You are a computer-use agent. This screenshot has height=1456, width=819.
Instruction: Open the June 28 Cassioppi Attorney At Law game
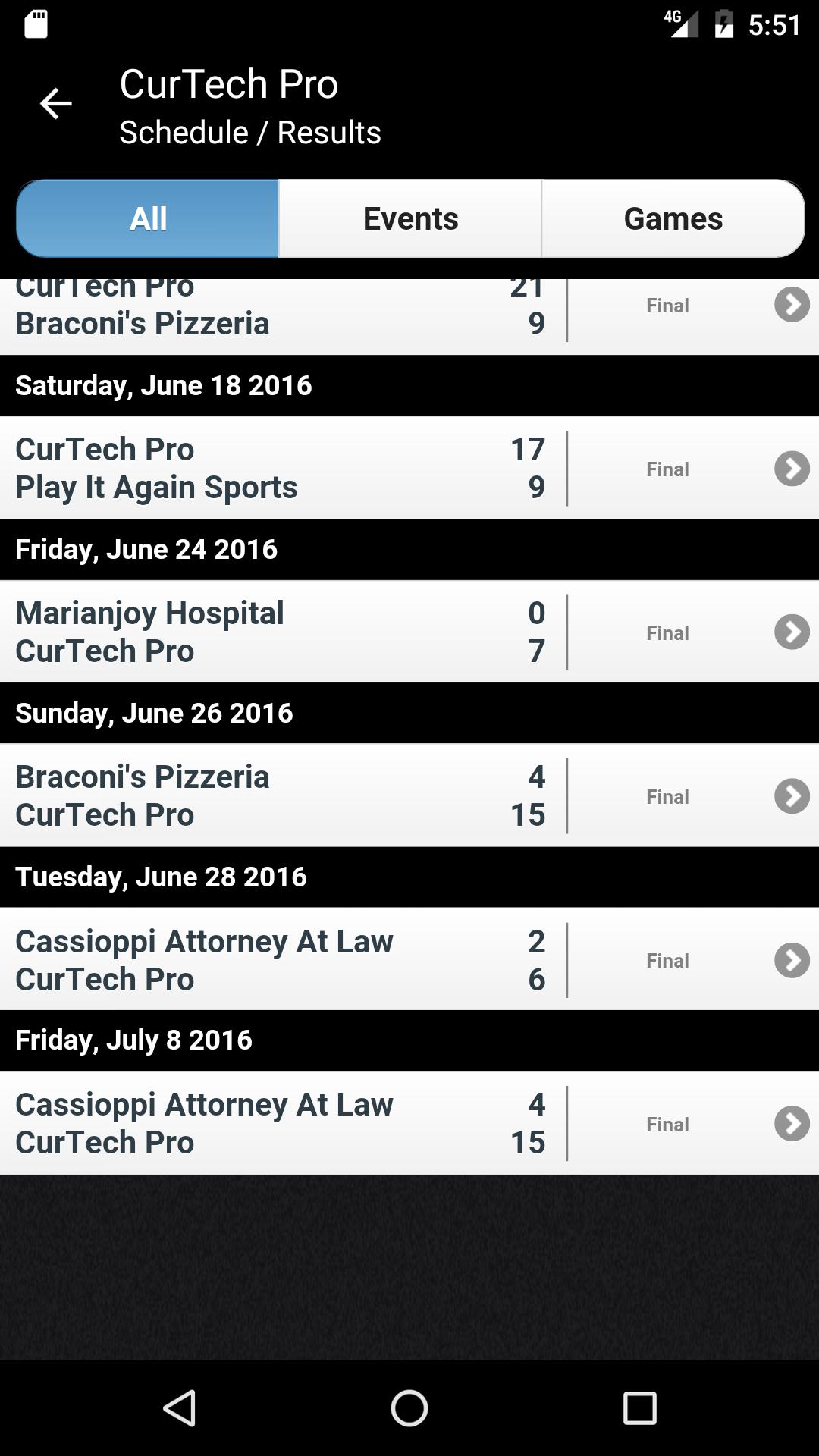[409, 959]
